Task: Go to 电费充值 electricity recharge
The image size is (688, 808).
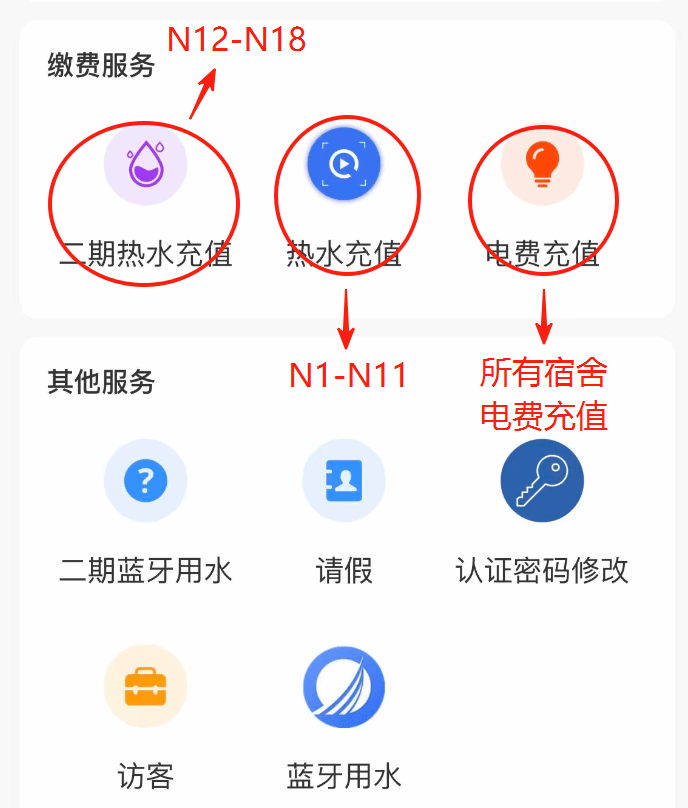Action: 542,166
